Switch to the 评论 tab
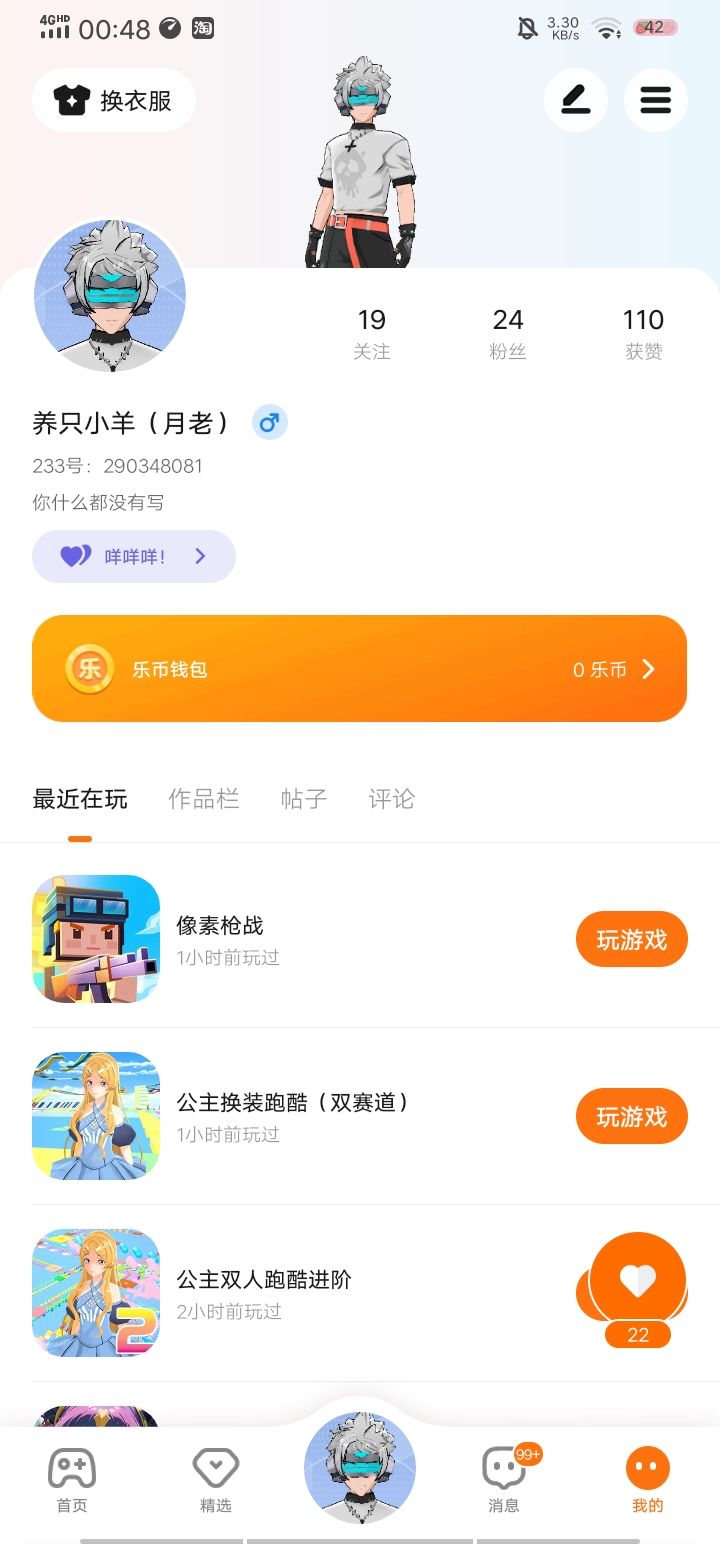The width and height of the screenshot is (720, 1544). [391, 799]
